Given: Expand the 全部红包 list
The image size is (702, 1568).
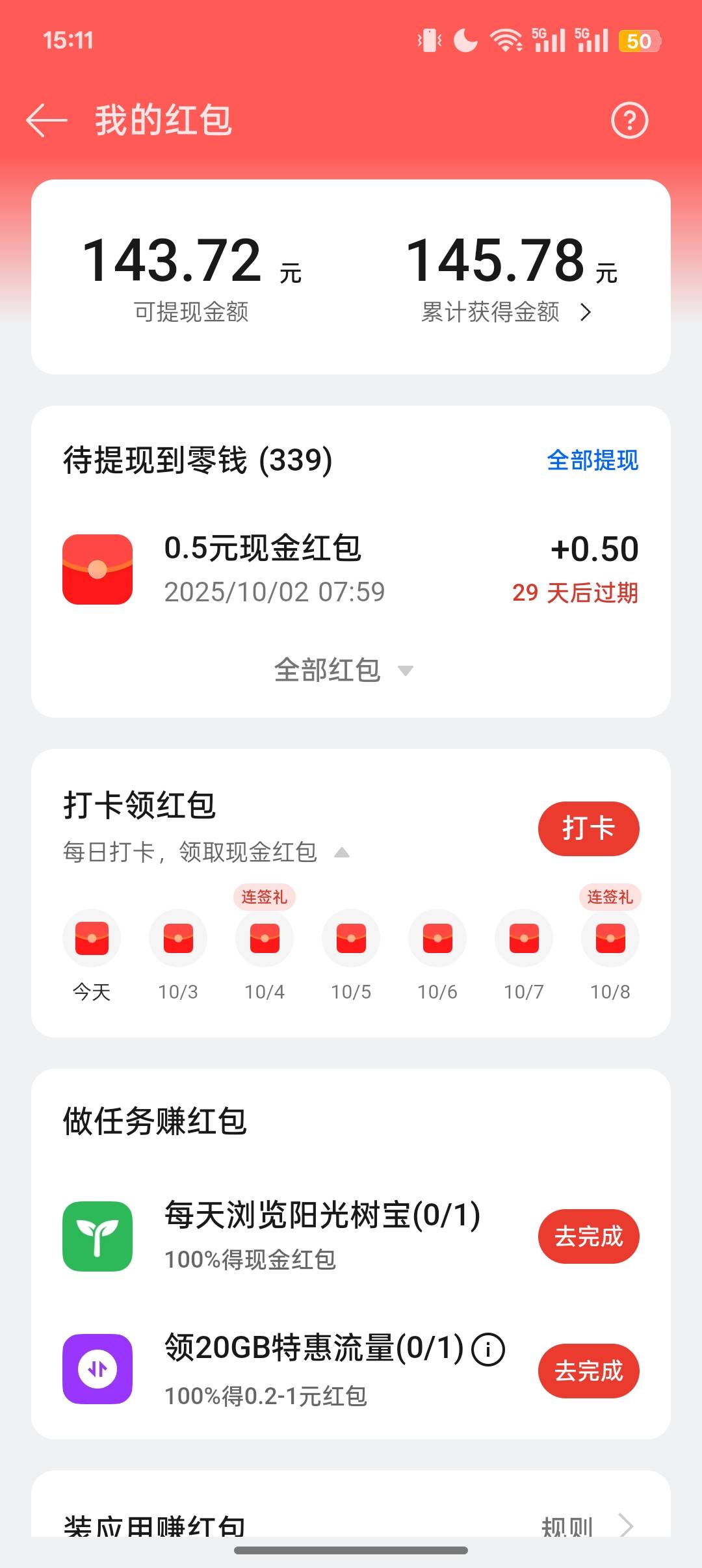Looking at the screenshot, I should 343,670.
